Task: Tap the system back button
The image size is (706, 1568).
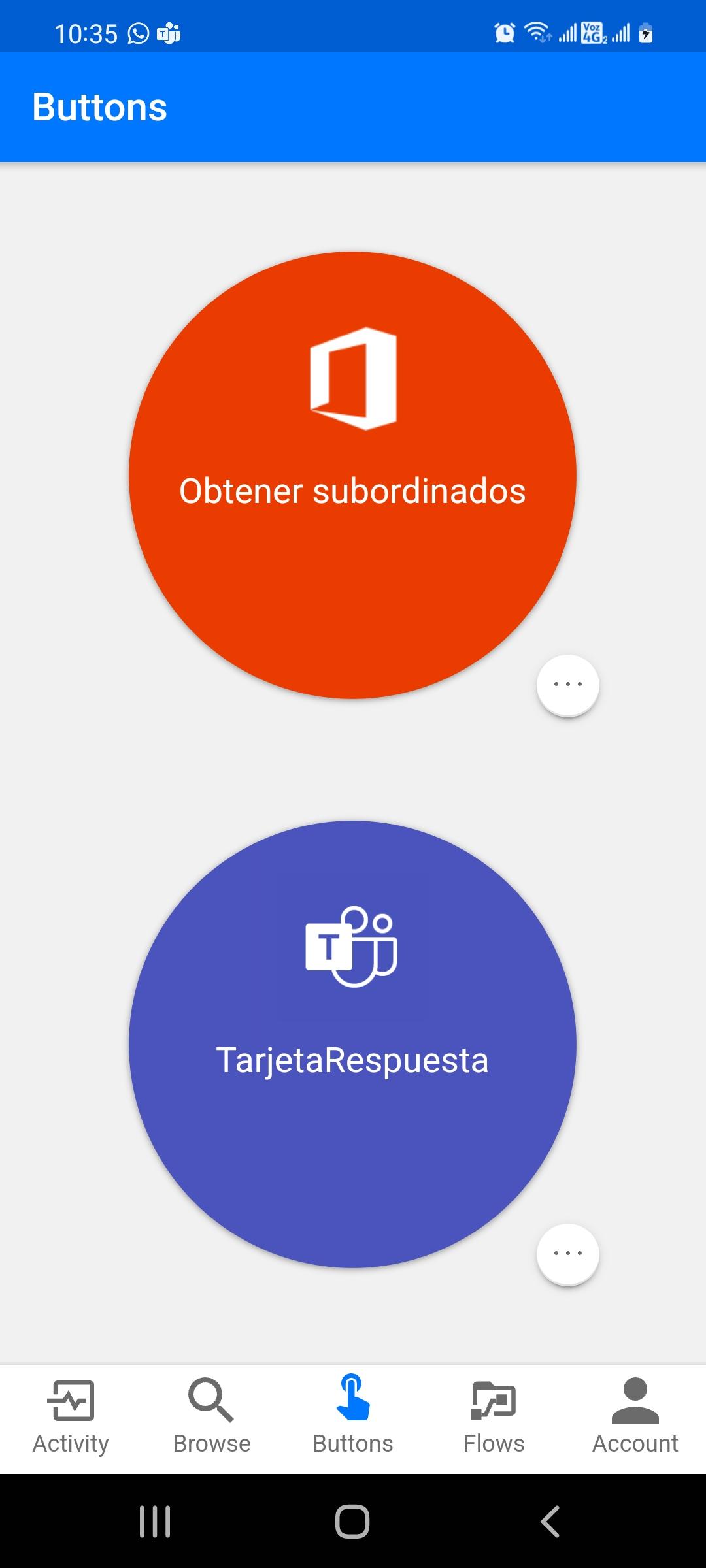Action: [550, 1521]
